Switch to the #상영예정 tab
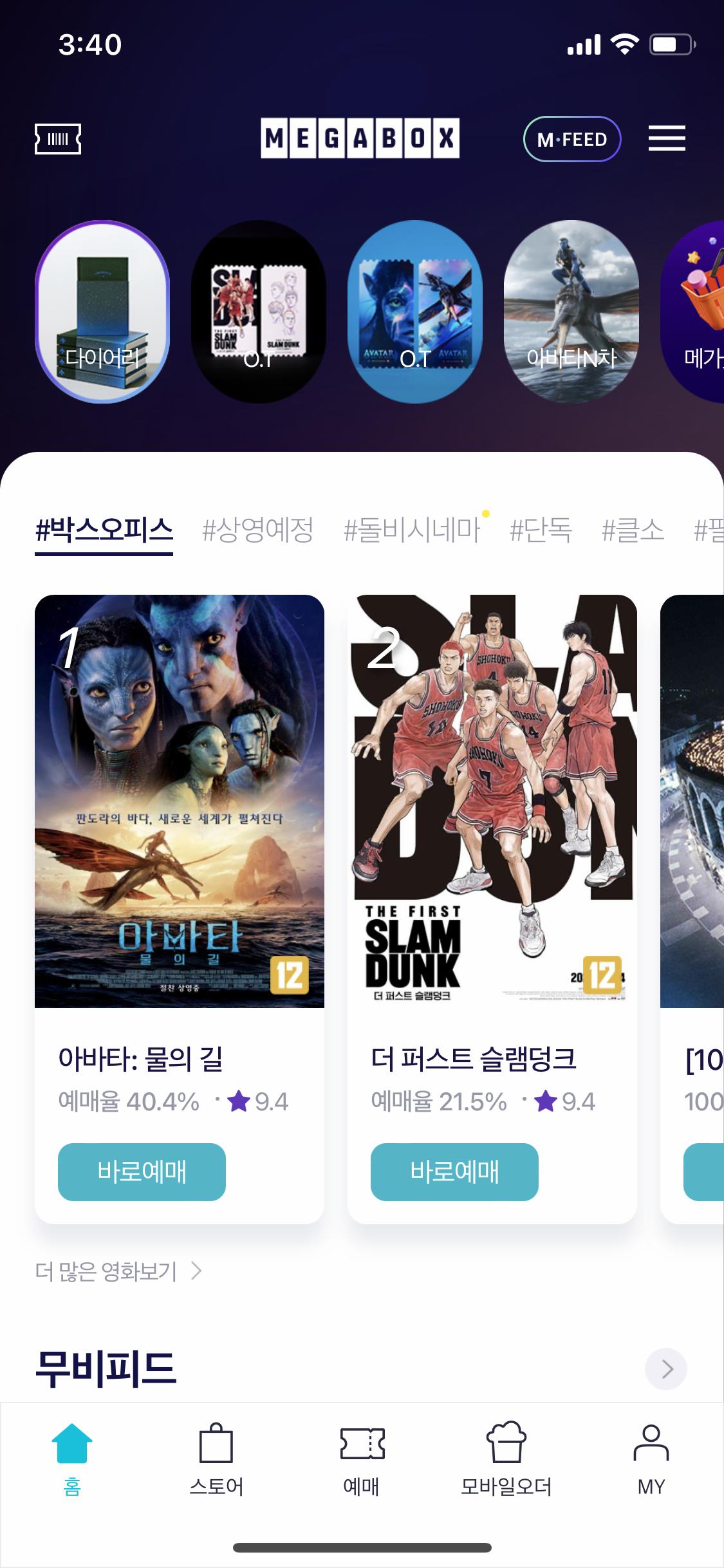 pyautogui.click(x=257, y=530)
